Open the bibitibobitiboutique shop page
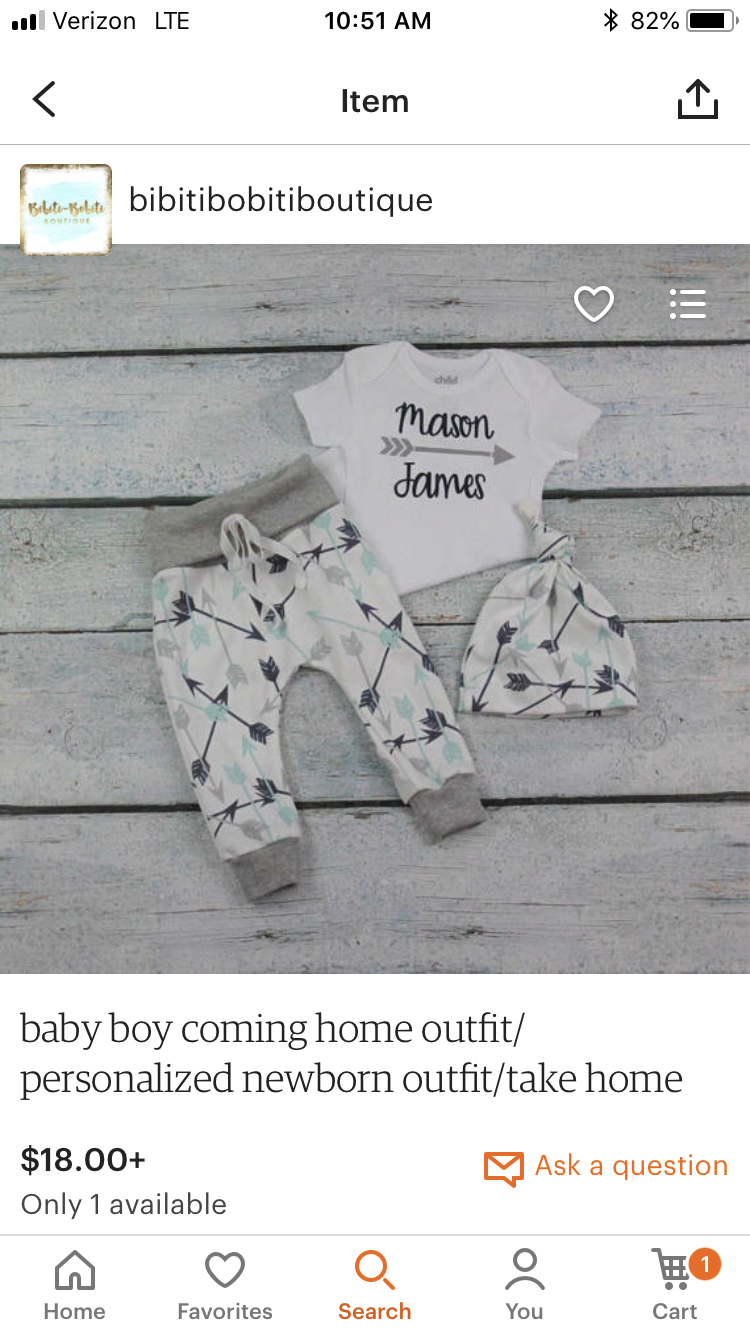This screenshot has width=750, height=1334. tap(280, 200)
